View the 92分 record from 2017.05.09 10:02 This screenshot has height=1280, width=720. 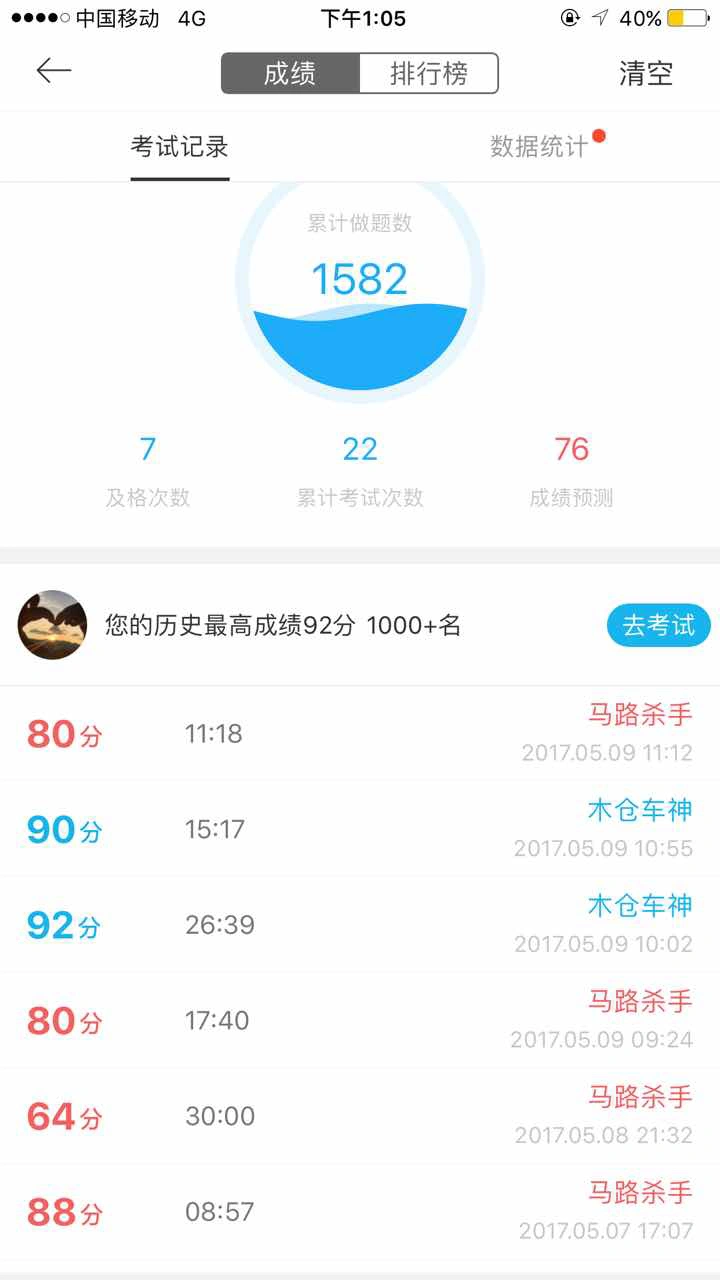pos(360,925)
